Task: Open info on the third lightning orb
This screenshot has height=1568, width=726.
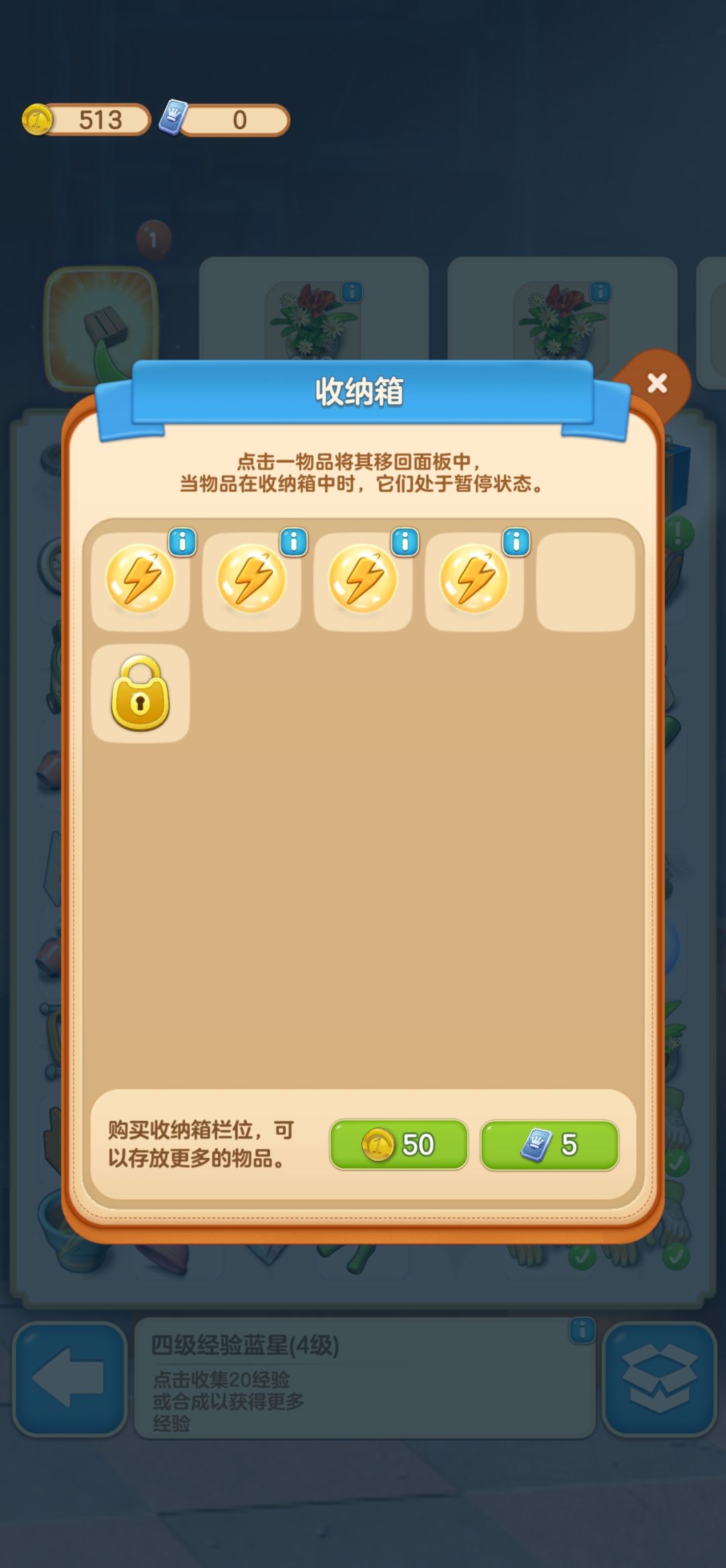Action: point(404,543)
